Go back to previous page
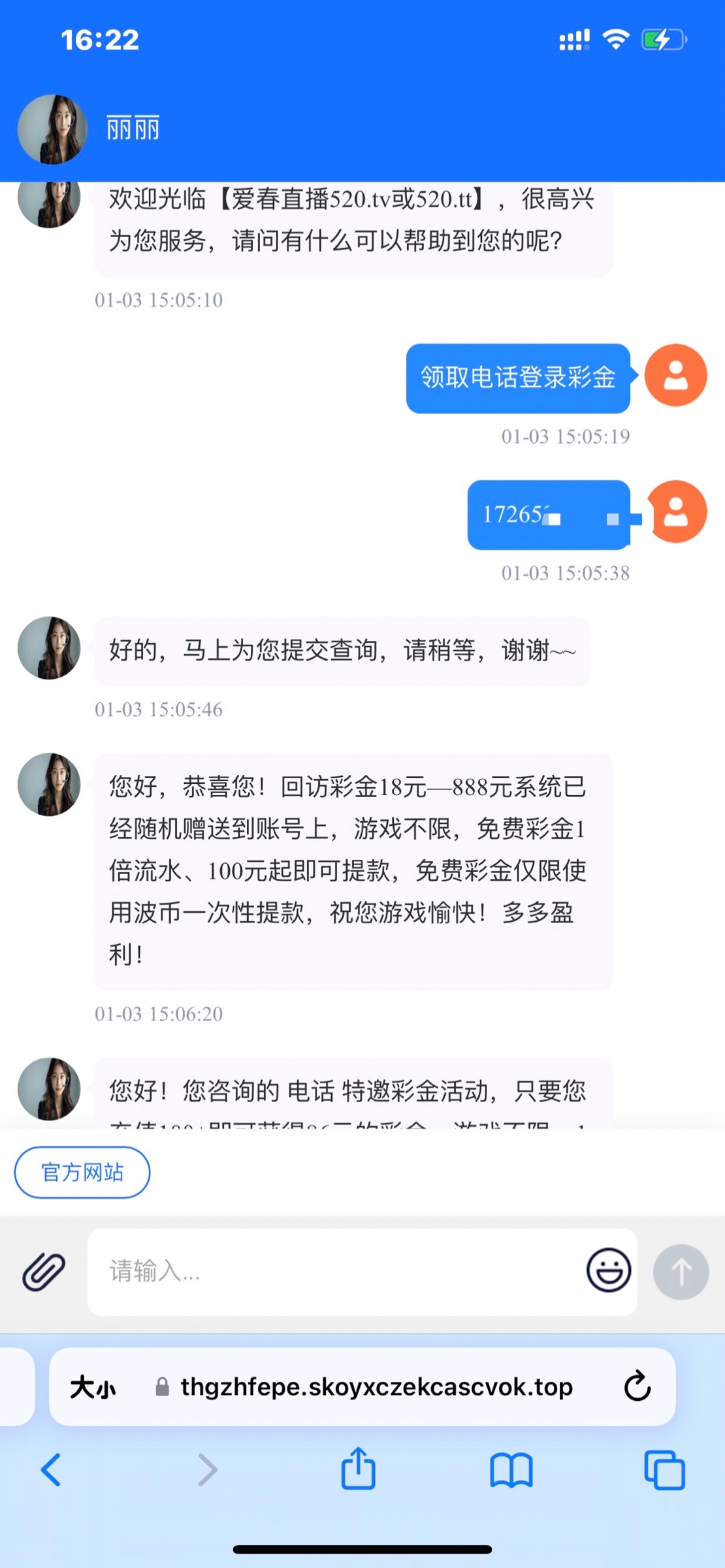This screenshot has width=725, height=1568. [51, 1470]
